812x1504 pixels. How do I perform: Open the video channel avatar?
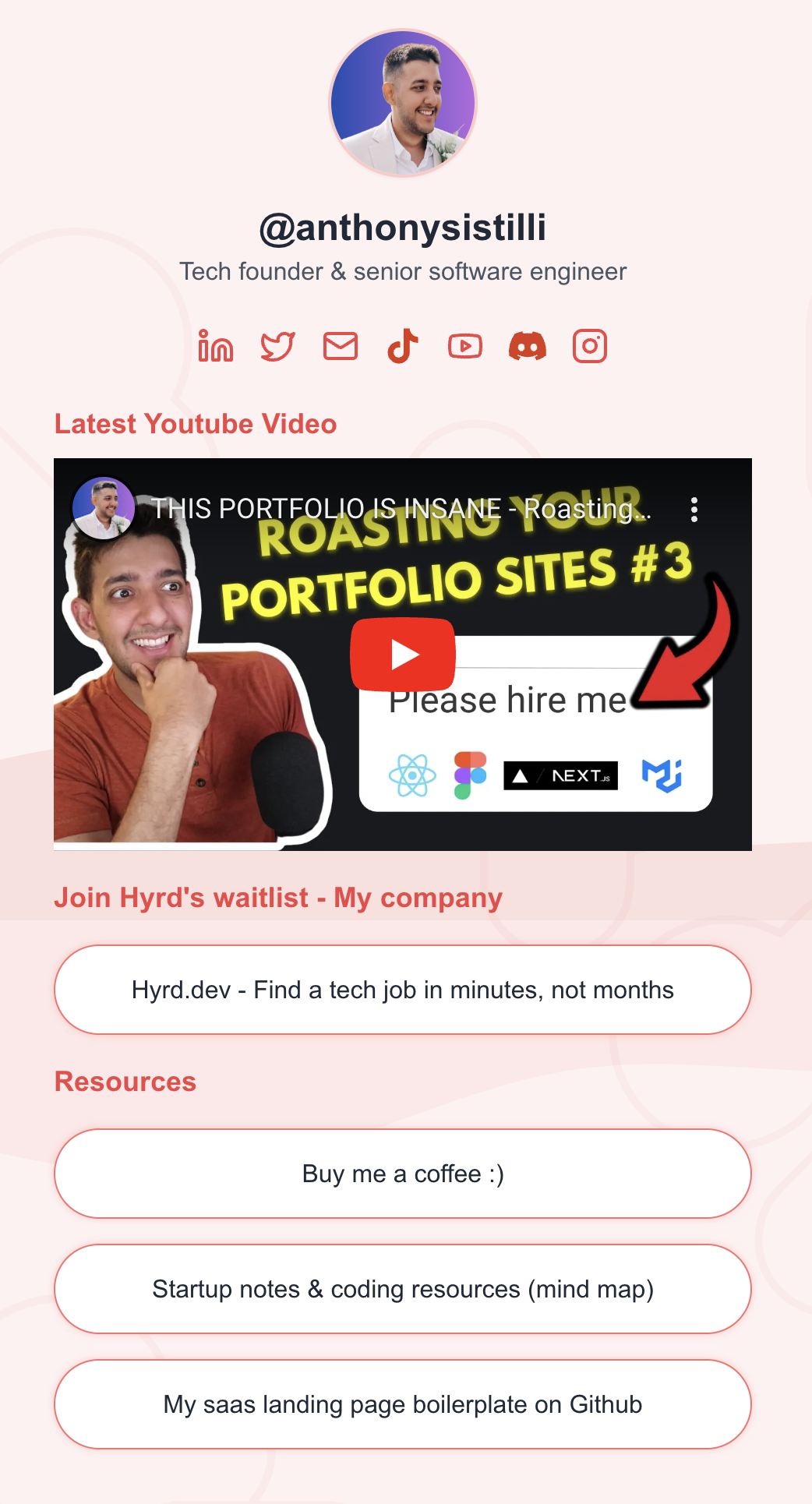(x=103, y=508)
